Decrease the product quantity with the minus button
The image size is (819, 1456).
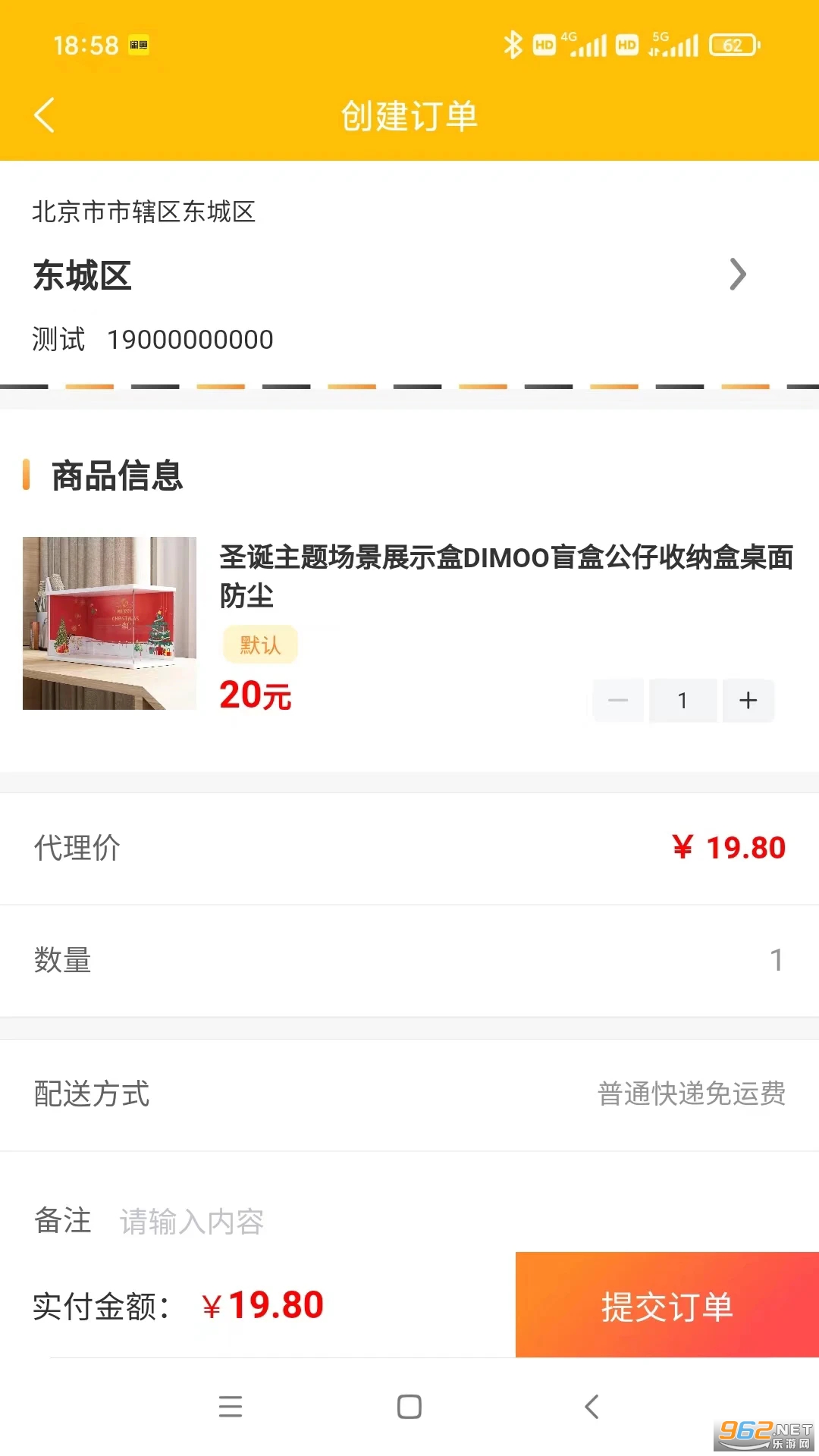click(618, 700)
